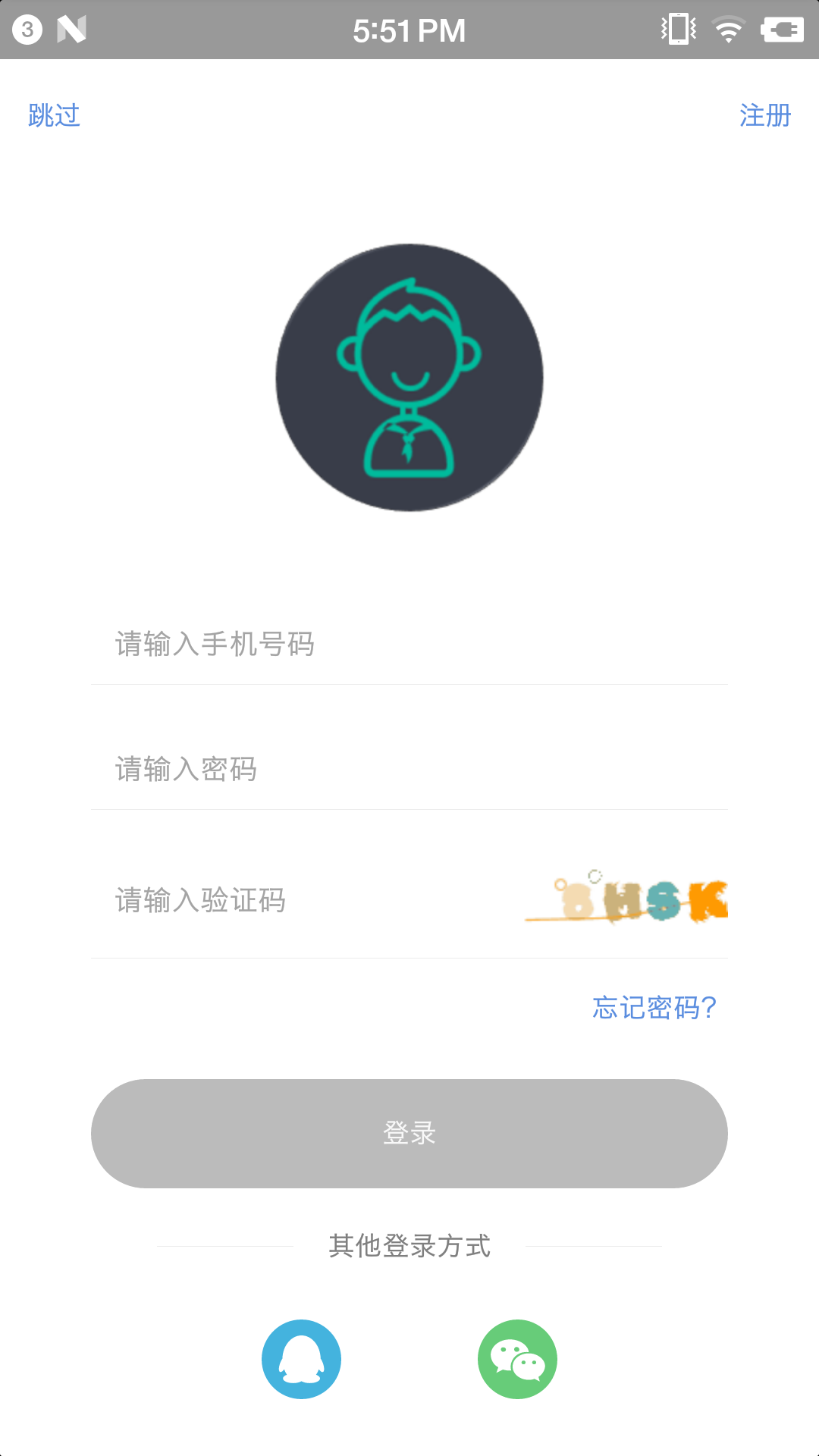The width and height of the screenshot is (819, 1456).
Task: Refresh the captcha image
Action: [x=626, y=899]
